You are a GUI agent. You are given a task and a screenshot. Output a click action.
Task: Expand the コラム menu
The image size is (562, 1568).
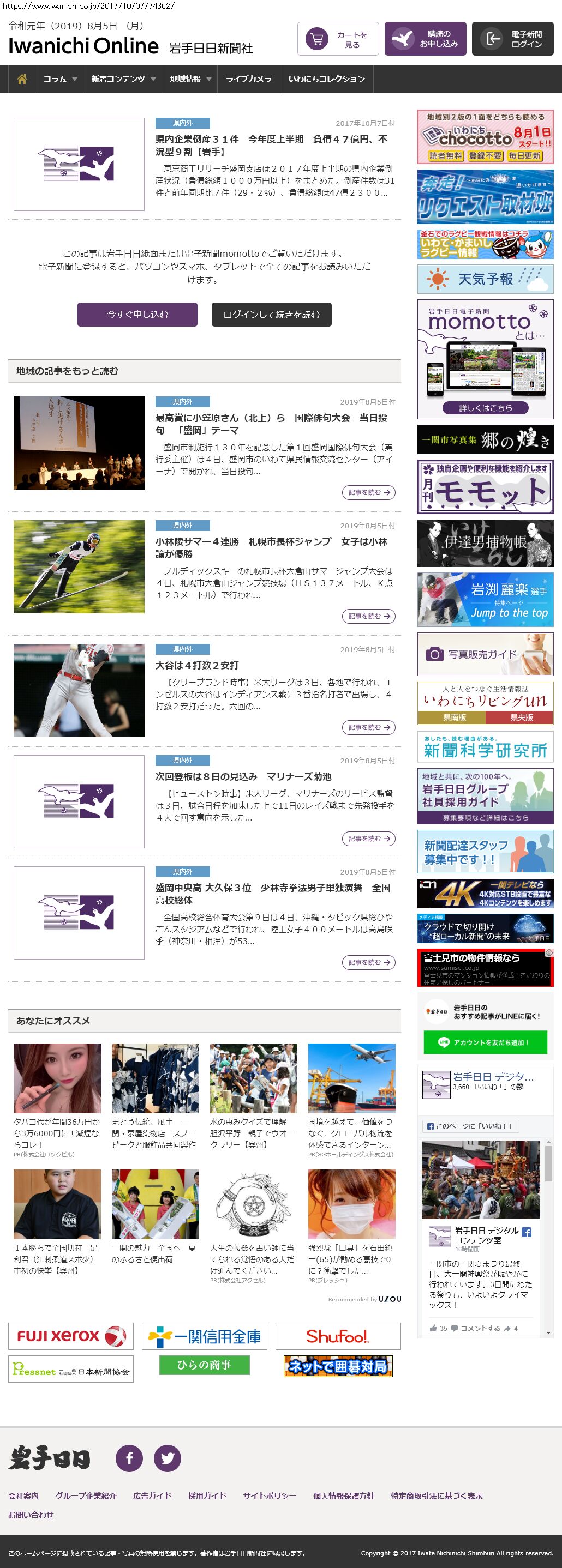coord(59,79)
